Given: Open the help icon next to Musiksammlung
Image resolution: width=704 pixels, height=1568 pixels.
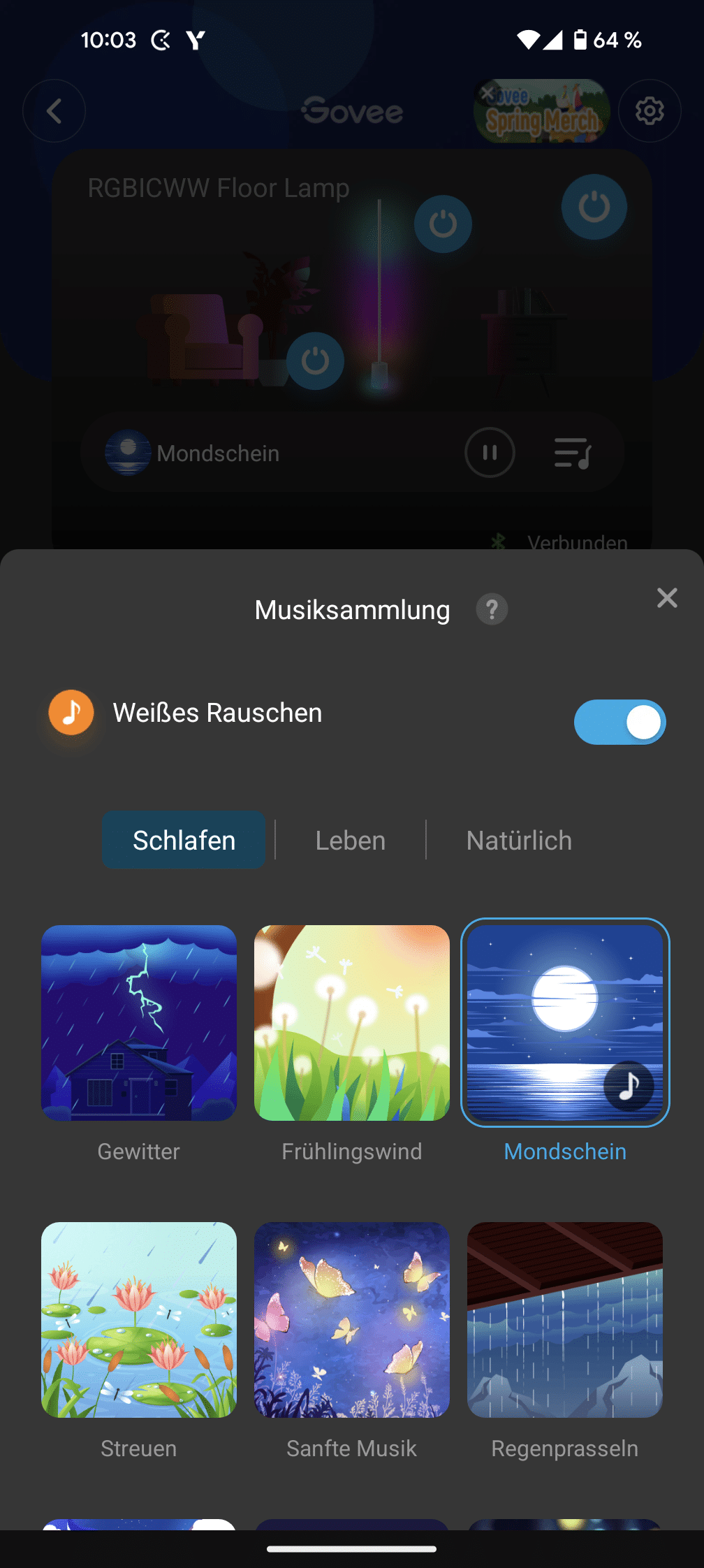Looking at the screenshot, I should pyautogui.click(x=492, y=609).
